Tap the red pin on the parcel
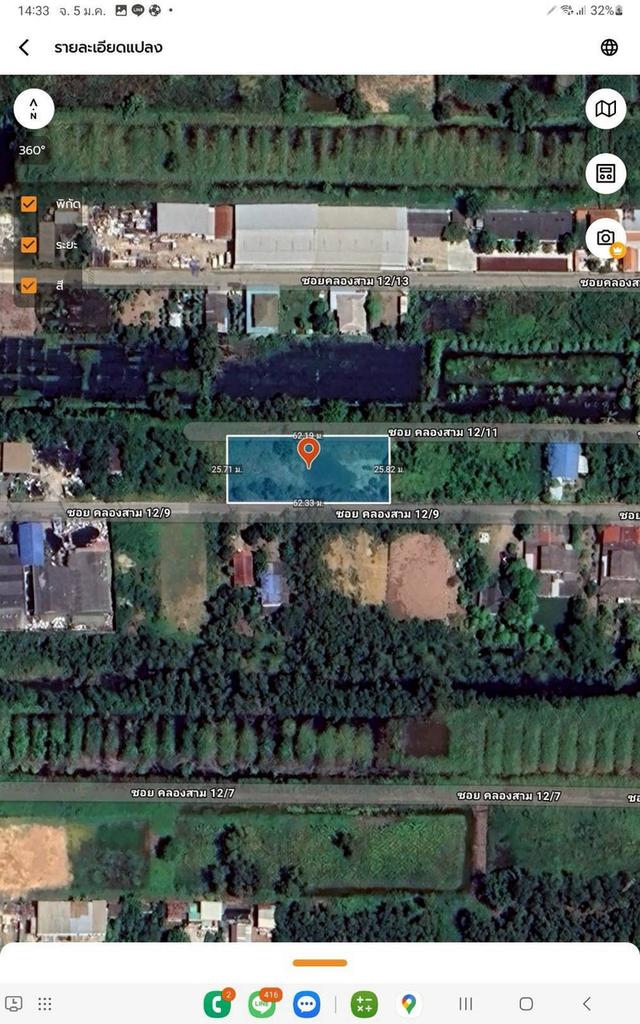This screenshot has width=640, height=1024. (309, 453)
